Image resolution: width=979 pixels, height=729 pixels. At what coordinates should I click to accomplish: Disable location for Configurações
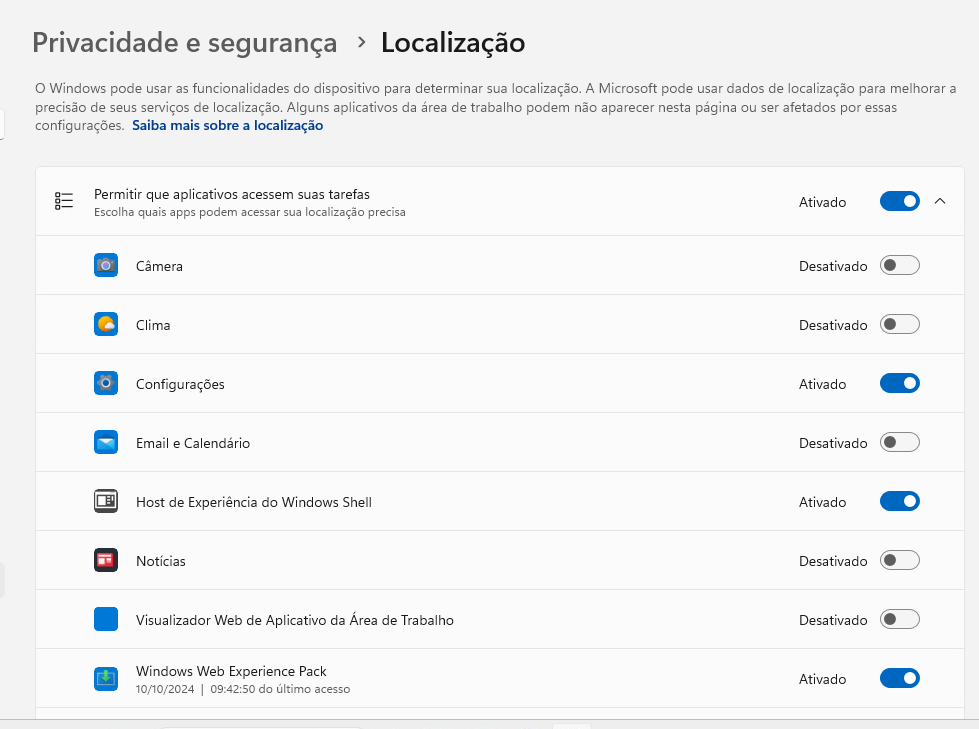click(899, 384)
